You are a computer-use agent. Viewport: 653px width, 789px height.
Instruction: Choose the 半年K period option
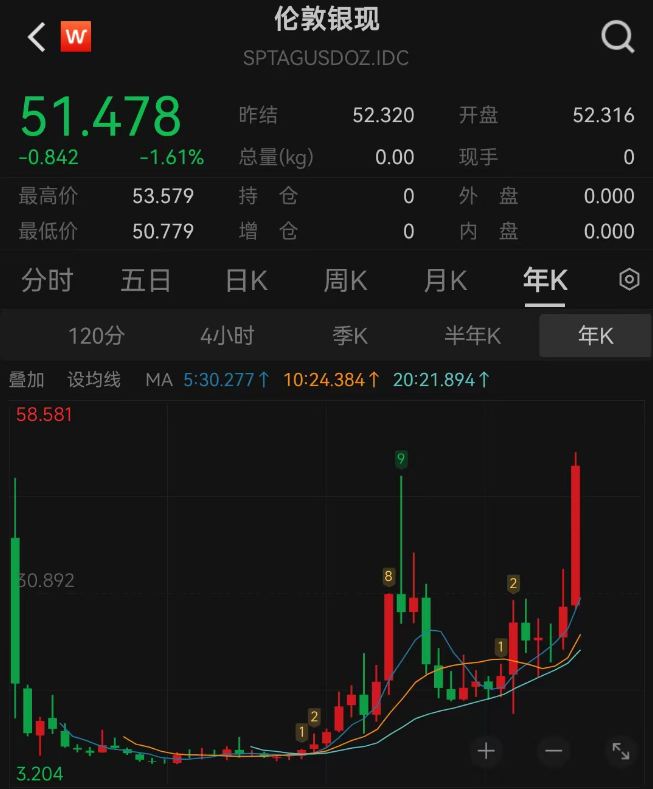(x=473, y=336)
